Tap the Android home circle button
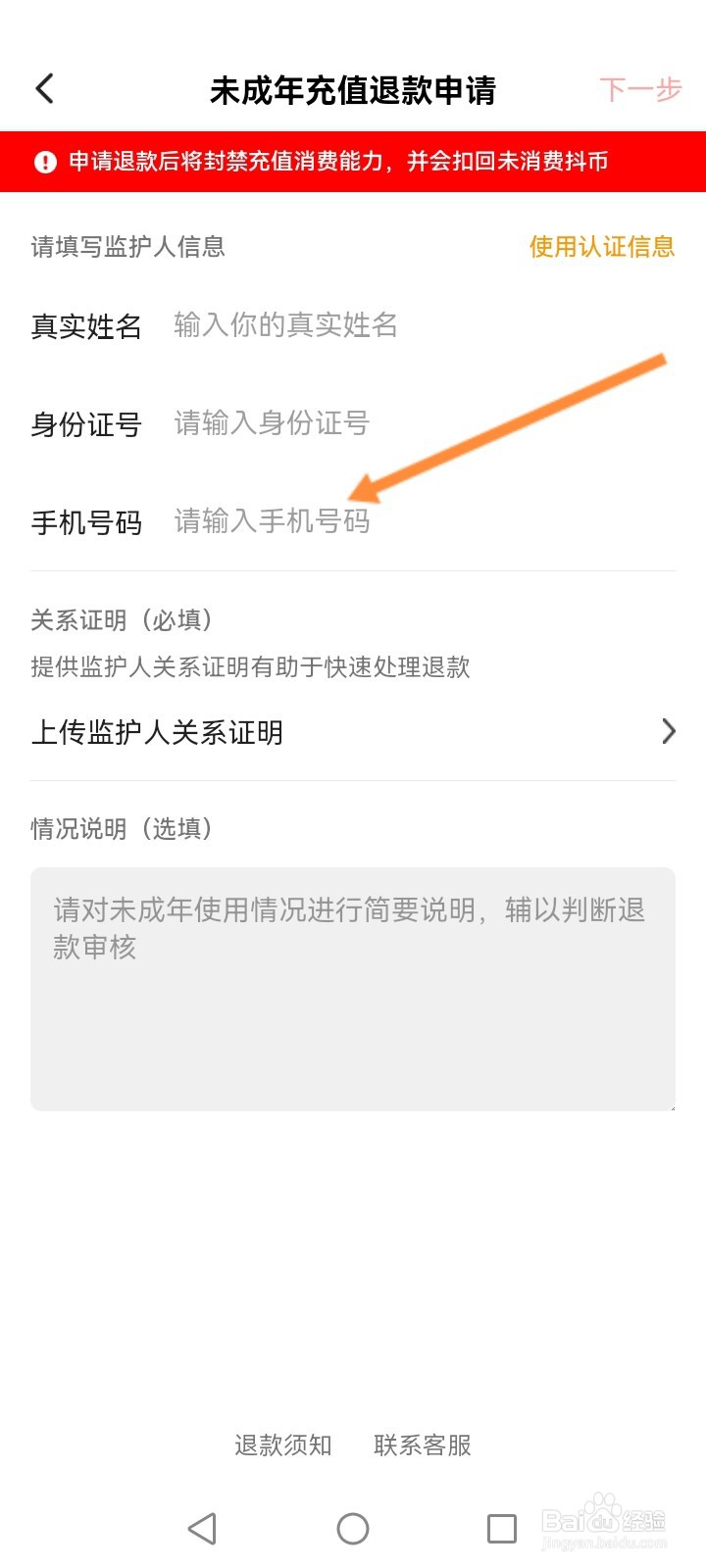Viewport: 706px width, 1568px height. [x=352, y=1529]
